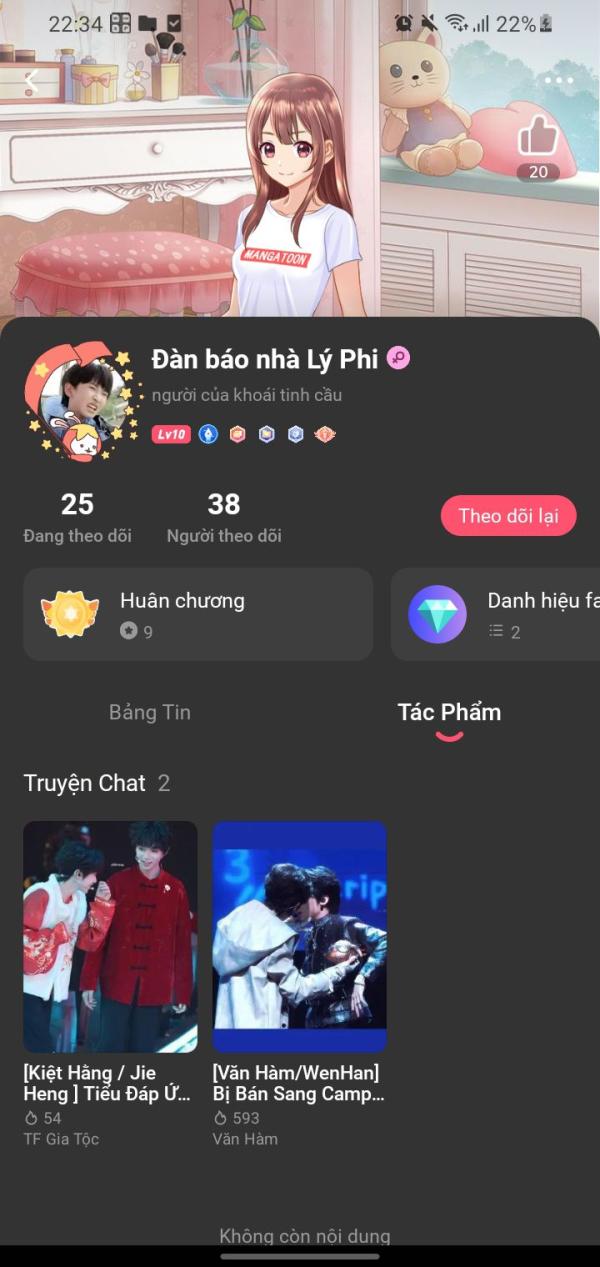Image resolution: width=600 pixels, height=1267 pixels.
Task: View the 25 Đang theo dõi list
Action: click(77, 518)
